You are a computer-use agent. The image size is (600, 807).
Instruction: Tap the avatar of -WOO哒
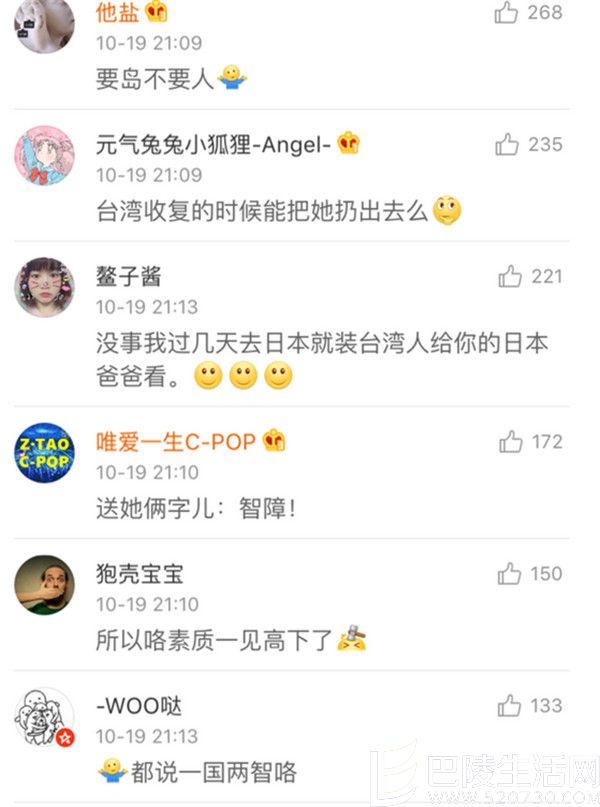[44, 716]
